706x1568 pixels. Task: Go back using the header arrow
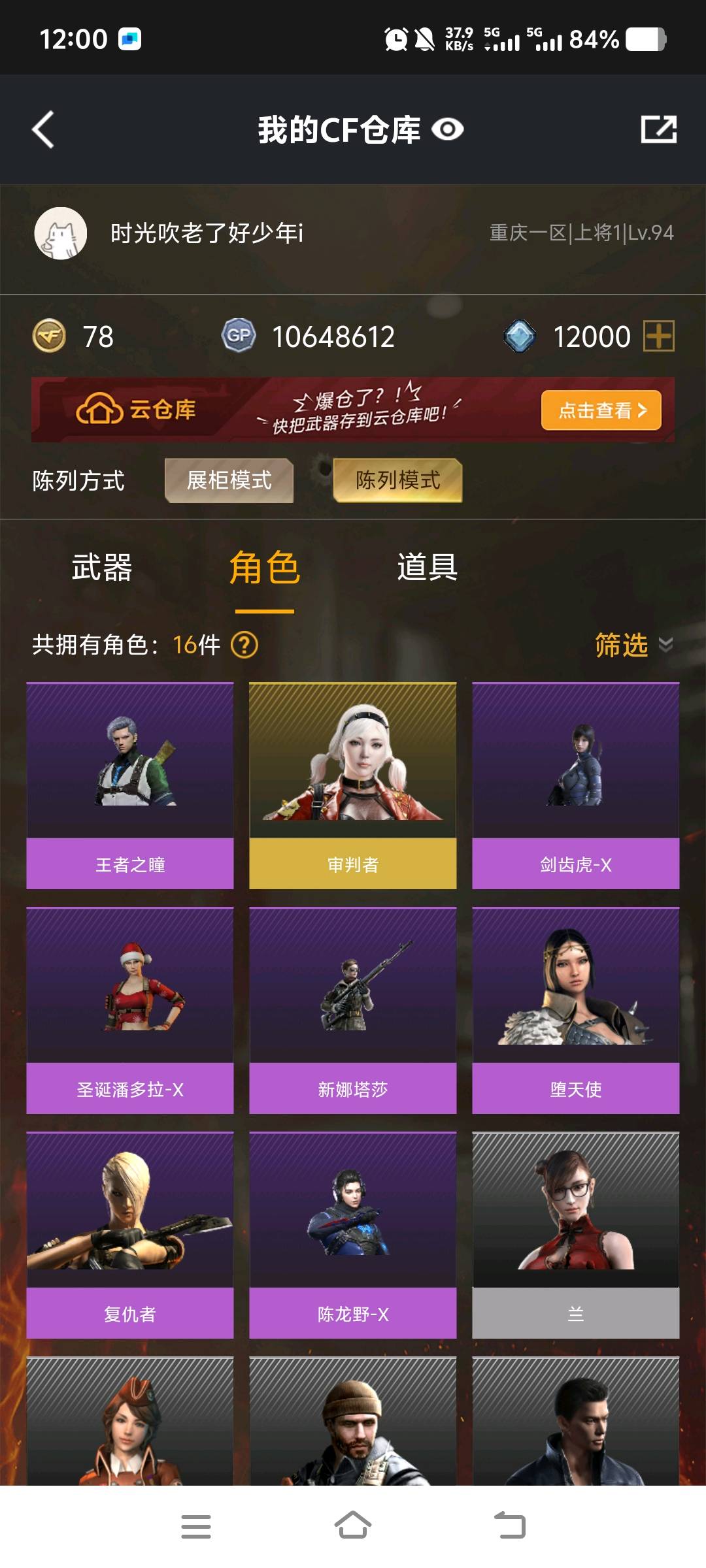(x=44, y=129)
